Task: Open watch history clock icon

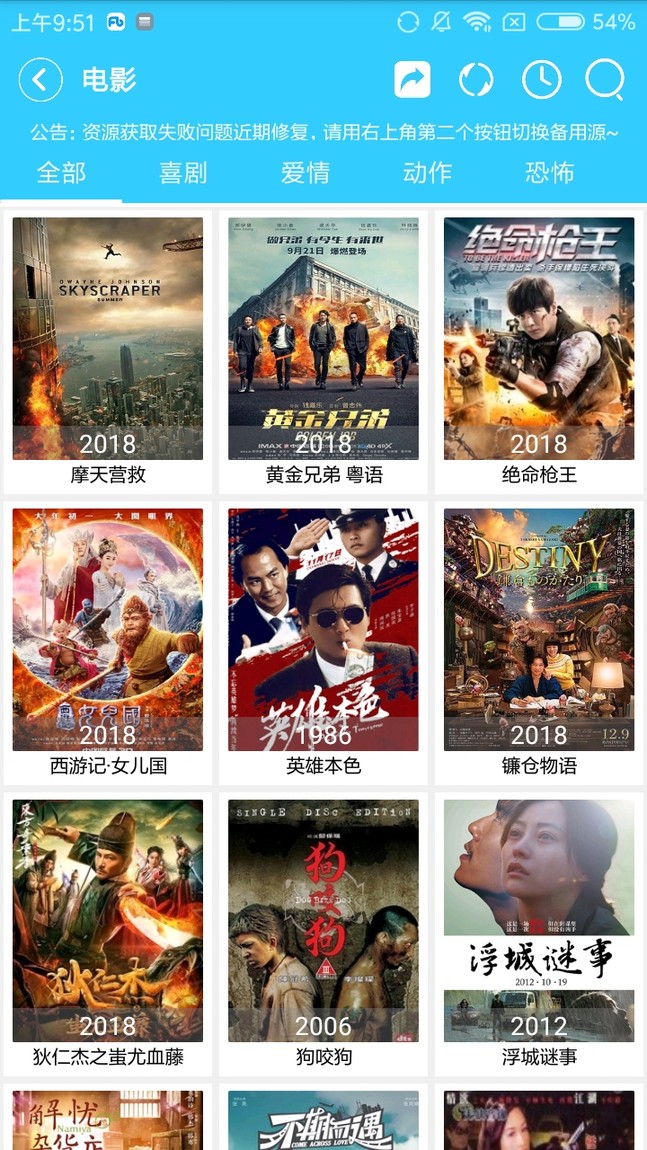Action: (541, 79)
